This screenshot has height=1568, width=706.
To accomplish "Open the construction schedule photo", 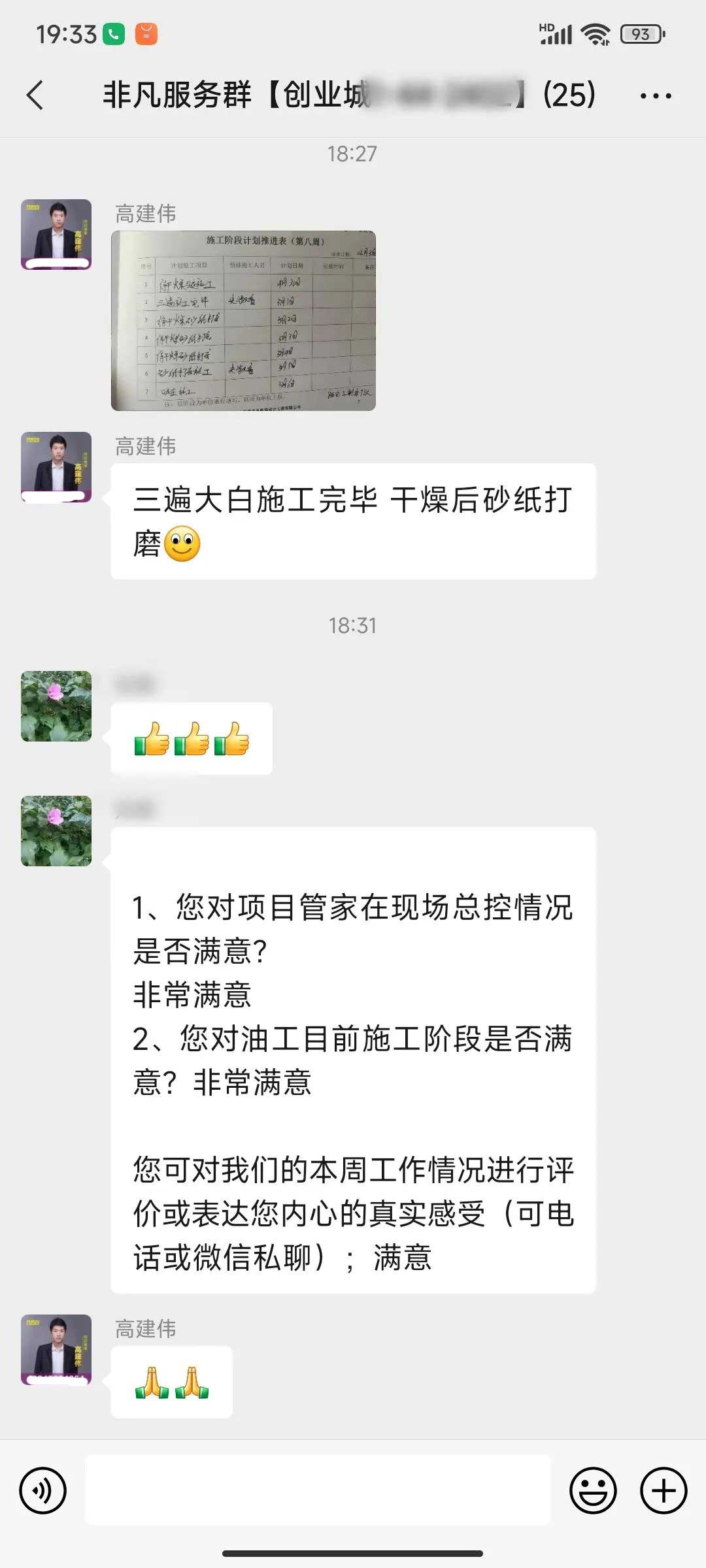I will coord(243,320).
